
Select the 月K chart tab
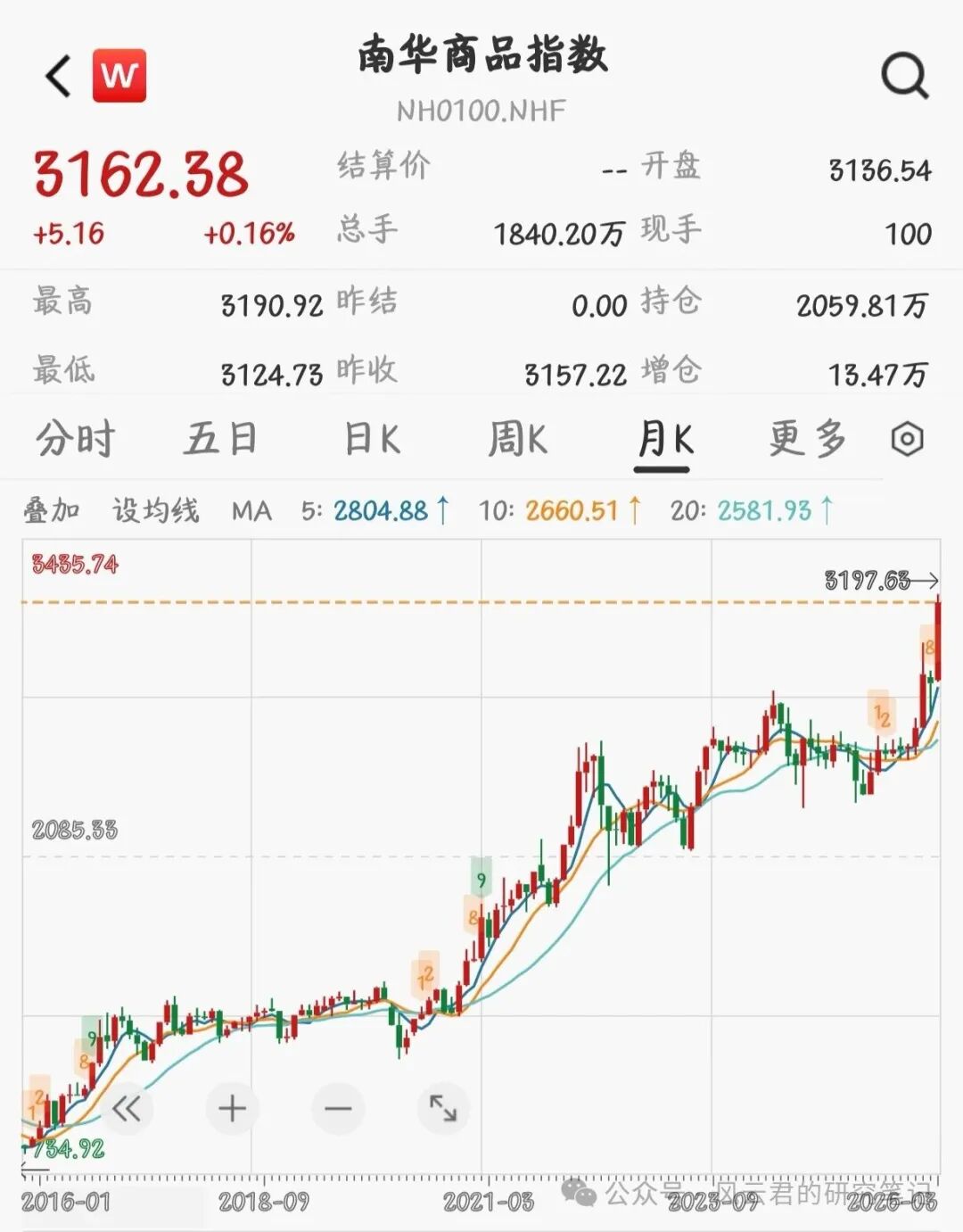click(x=664, y=439)
